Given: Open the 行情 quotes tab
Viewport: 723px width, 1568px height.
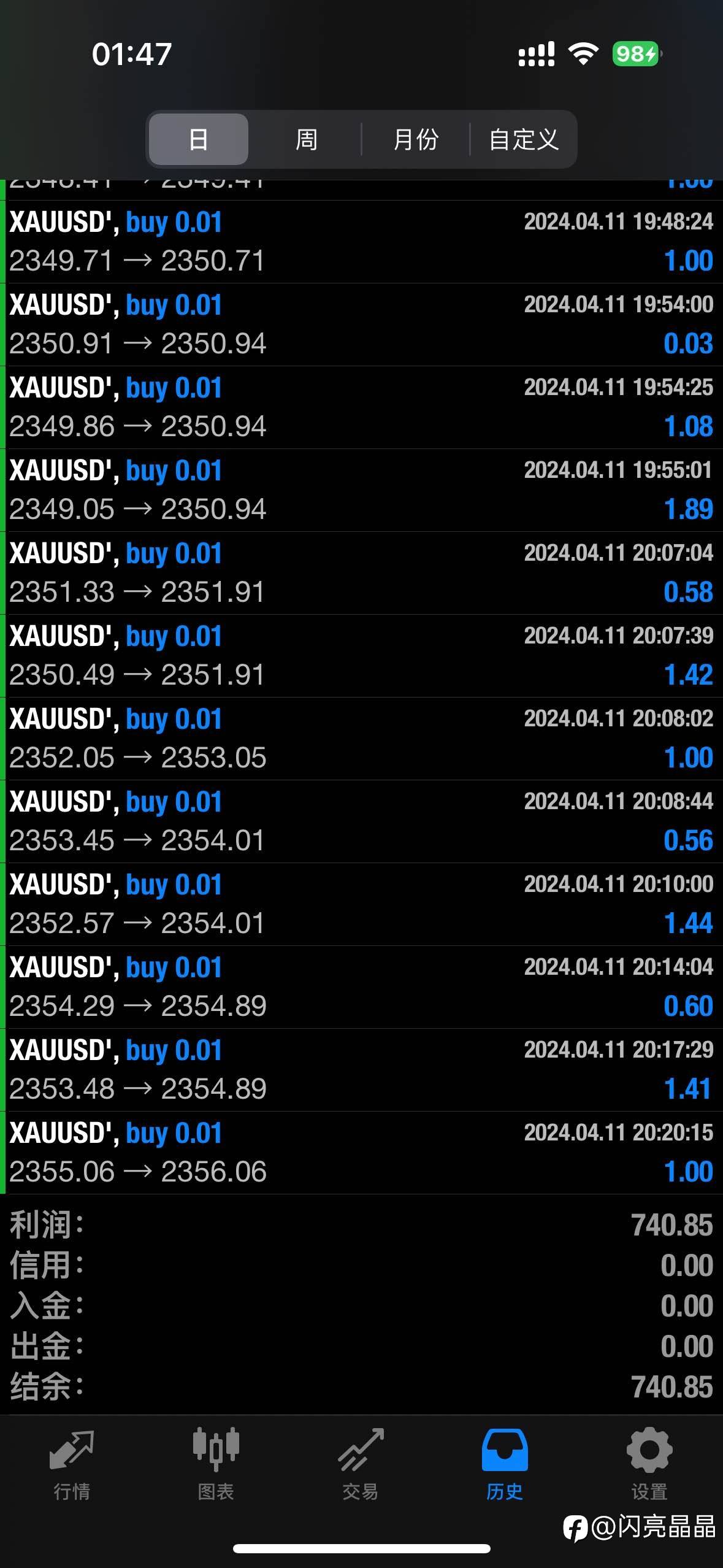Looking at the screenshot, I should point(72,1465).
